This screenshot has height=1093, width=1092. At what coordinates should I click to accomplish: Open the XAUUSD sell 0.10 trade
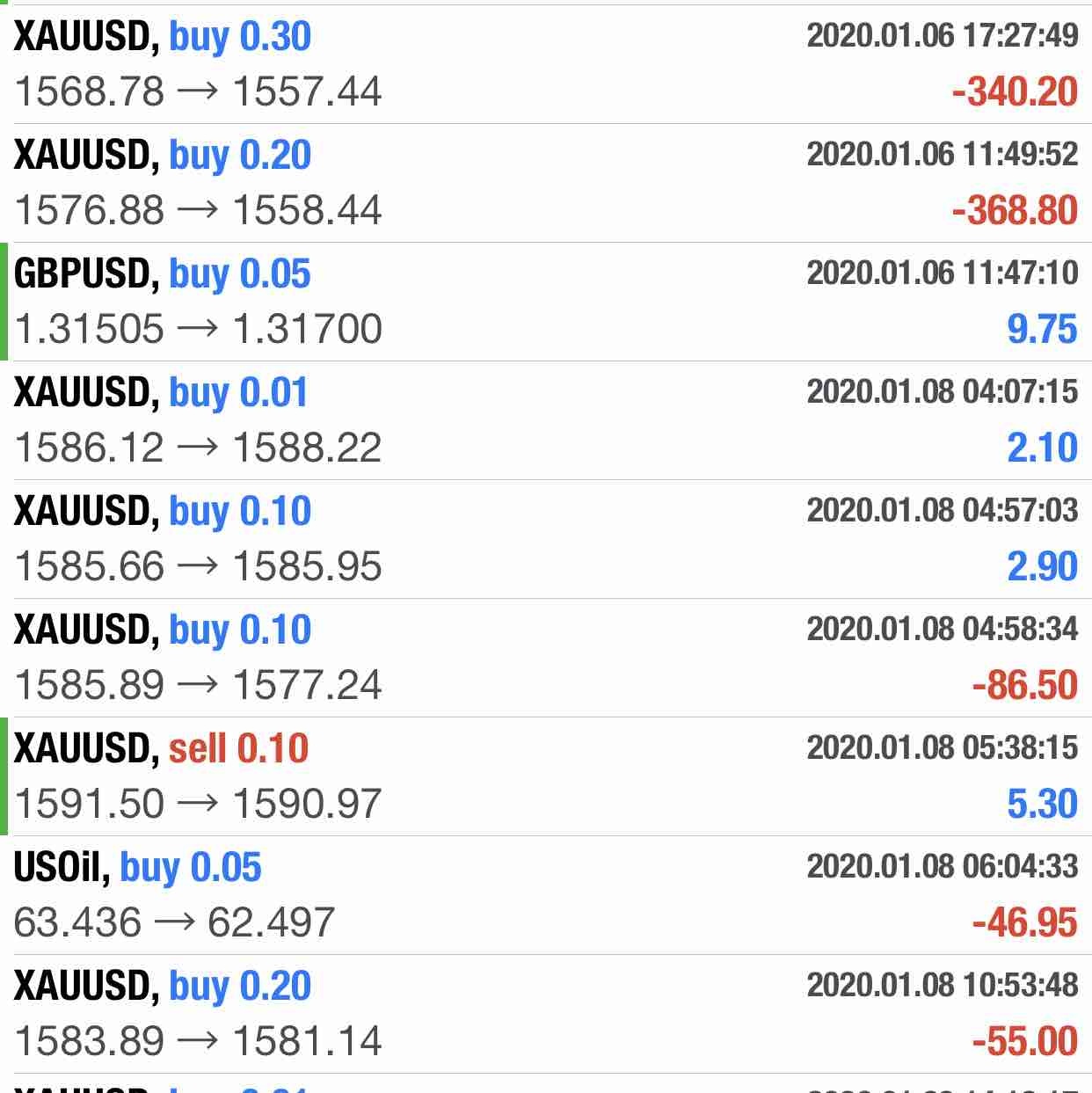[x=545, y=776]
